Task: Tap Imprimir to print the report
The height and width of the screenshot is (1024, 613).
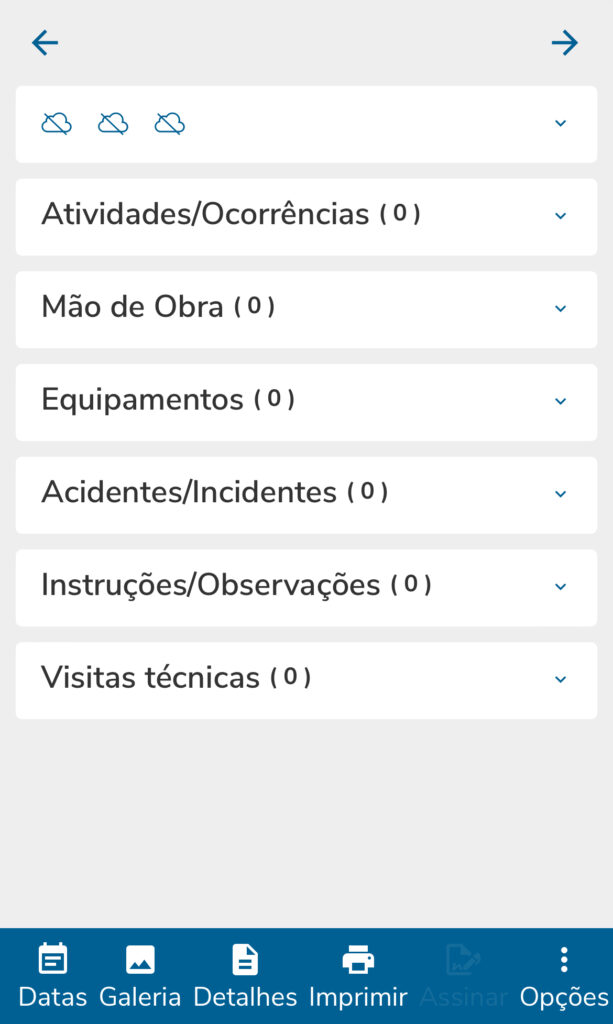Action: coord(358,975)
